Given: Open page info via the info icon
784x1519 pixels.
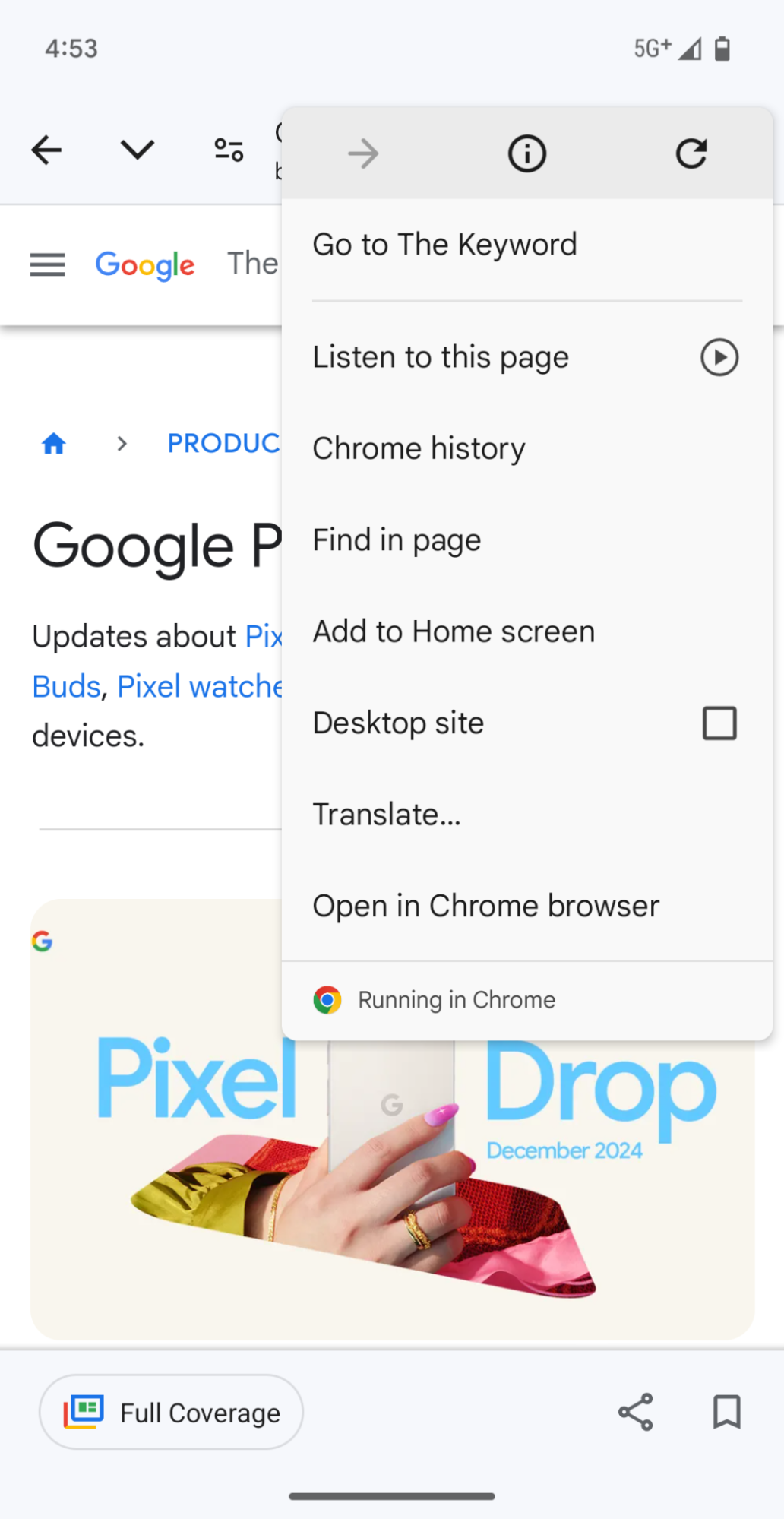Looking at the screenshot, I should point(526,153).
